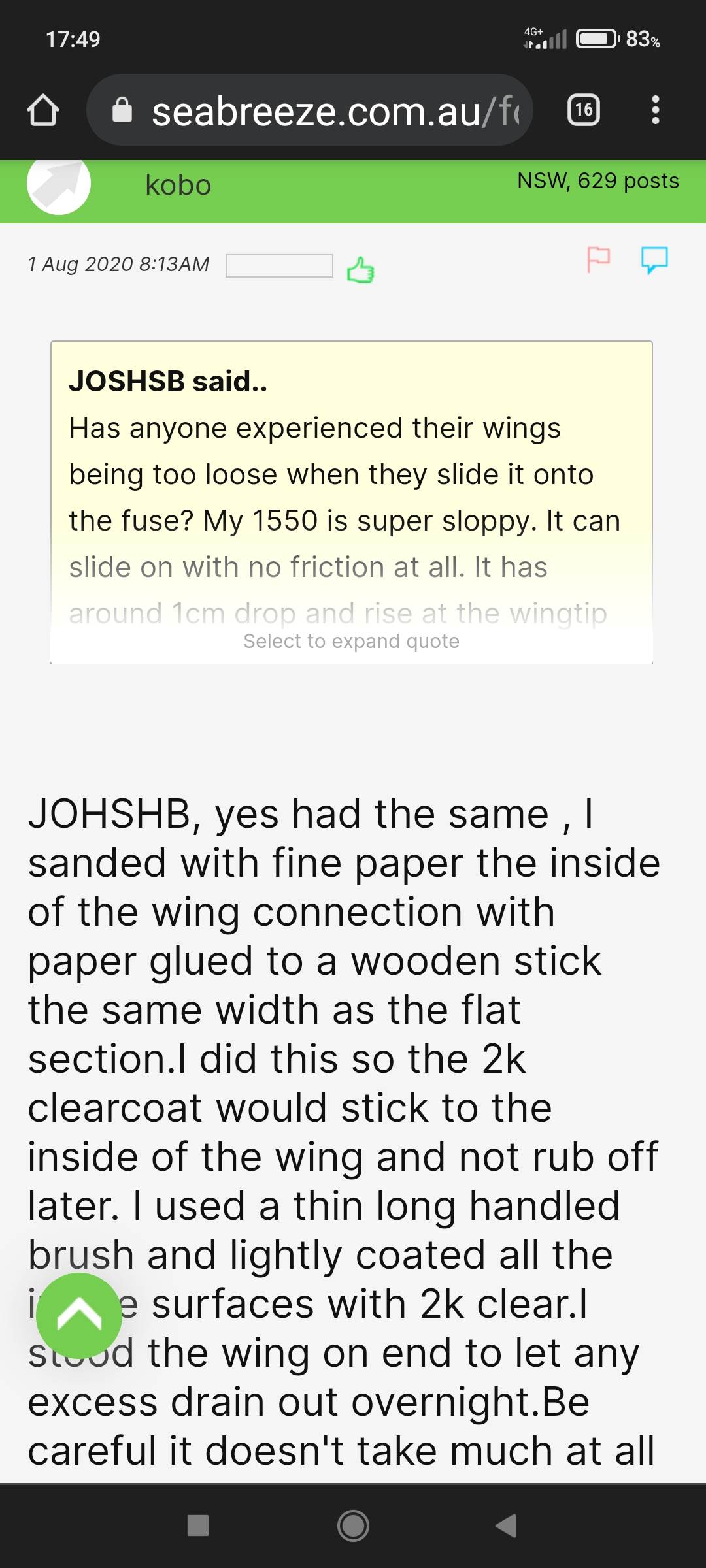Screen dimensions: 706x1568
Task: Open user kobo's profile name
Action: point(178,186)
